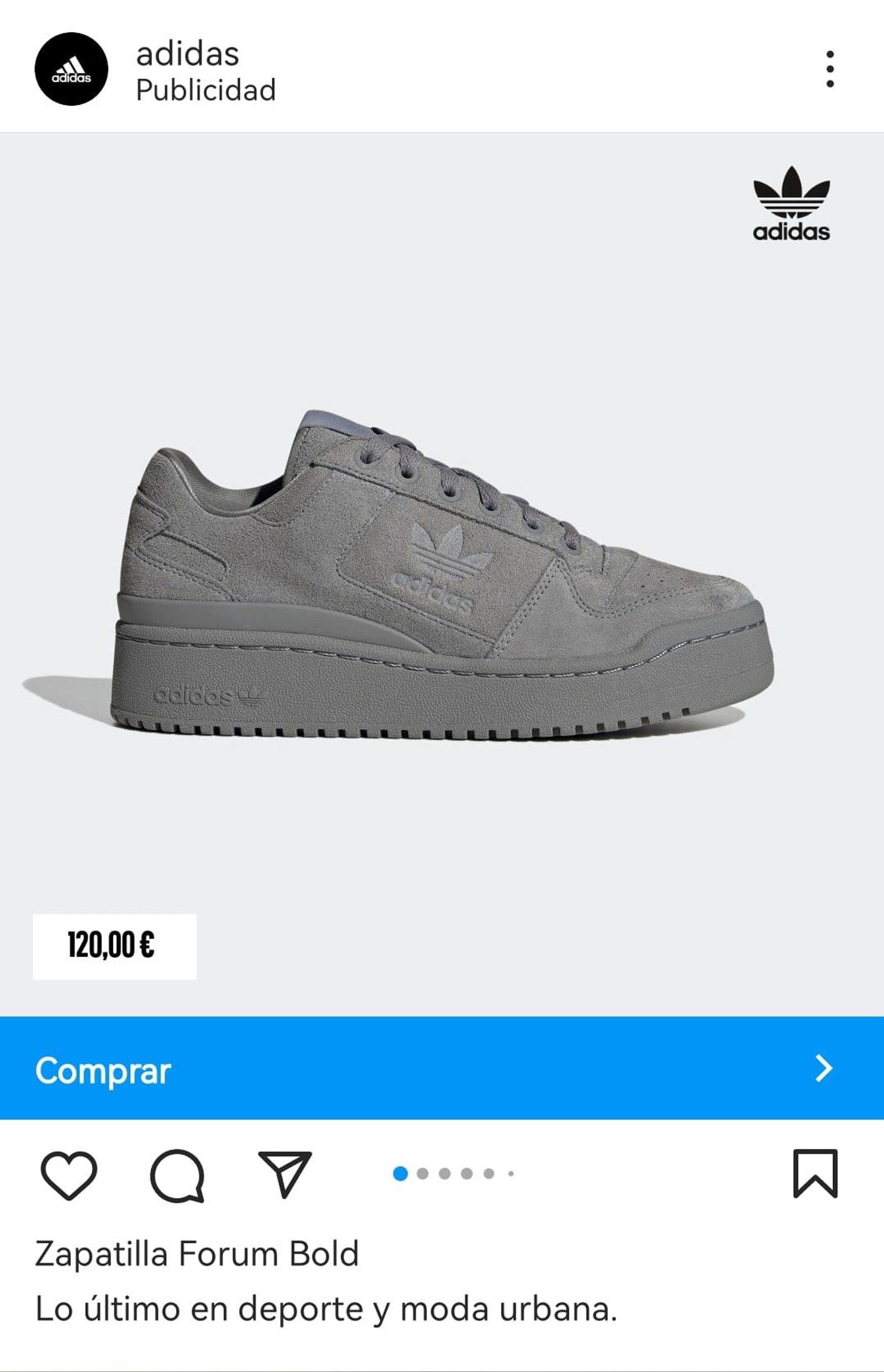Viewport: 884px width, 1372px height.
Task: Open the adidas profile avatar
Action: (71, 69)
